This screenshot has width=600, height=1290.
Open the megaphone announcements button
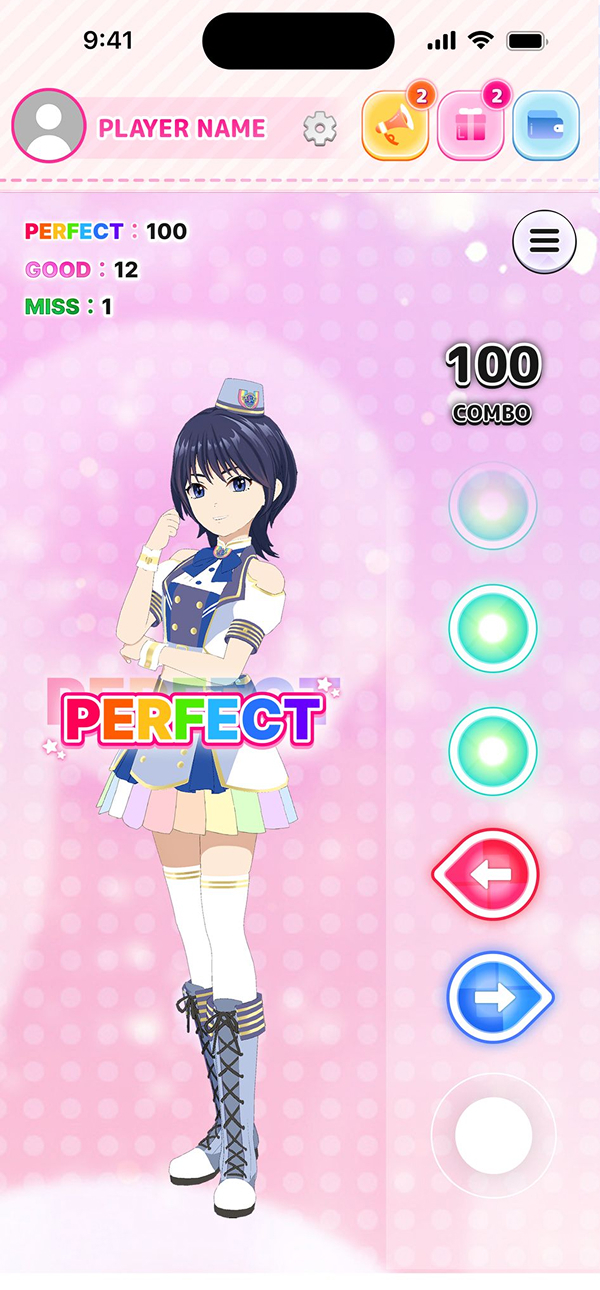point(395,127)
